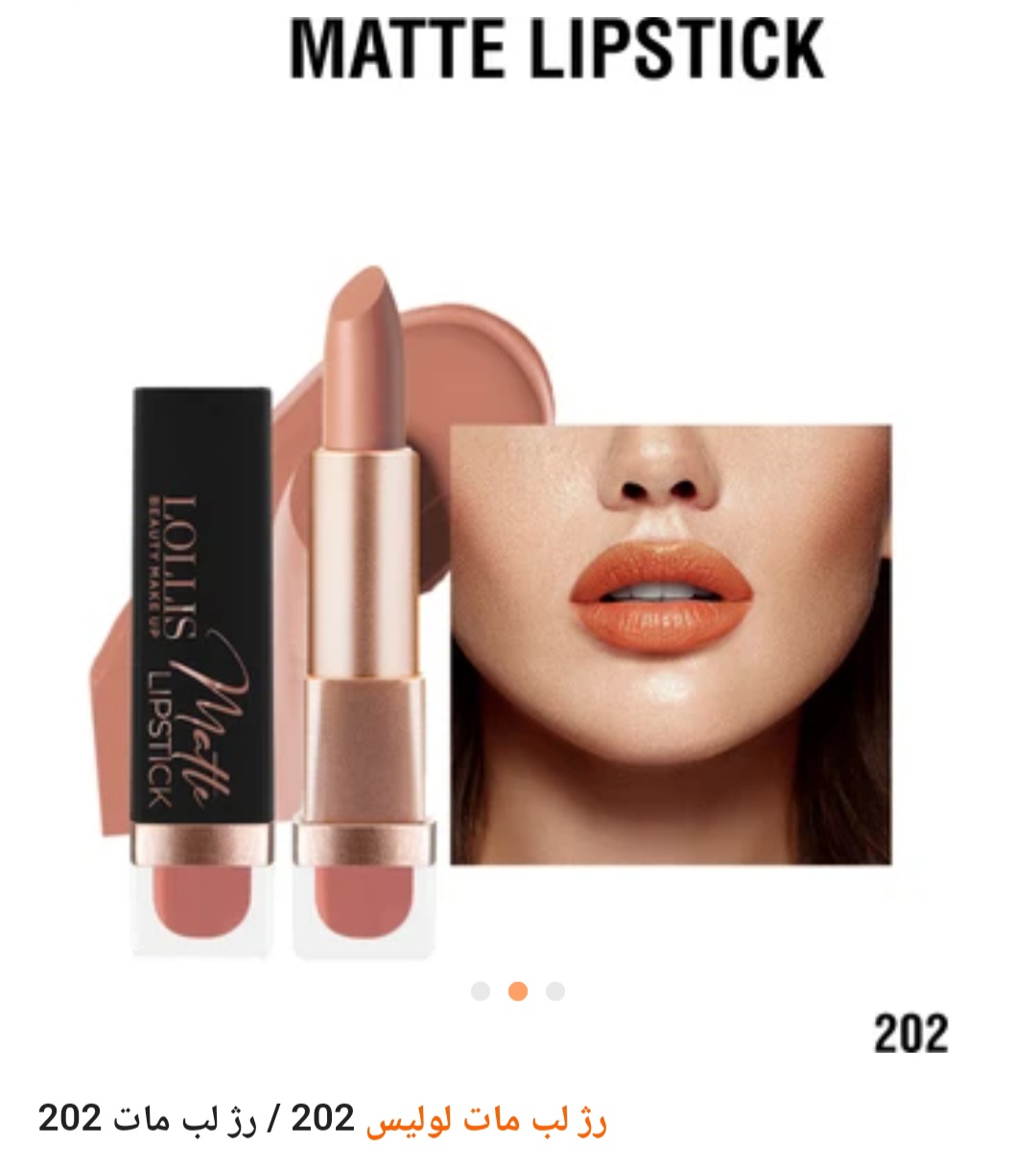
Task: Jump to the third carousel dot
Action: pyautogui.click(x=555, y=992)
